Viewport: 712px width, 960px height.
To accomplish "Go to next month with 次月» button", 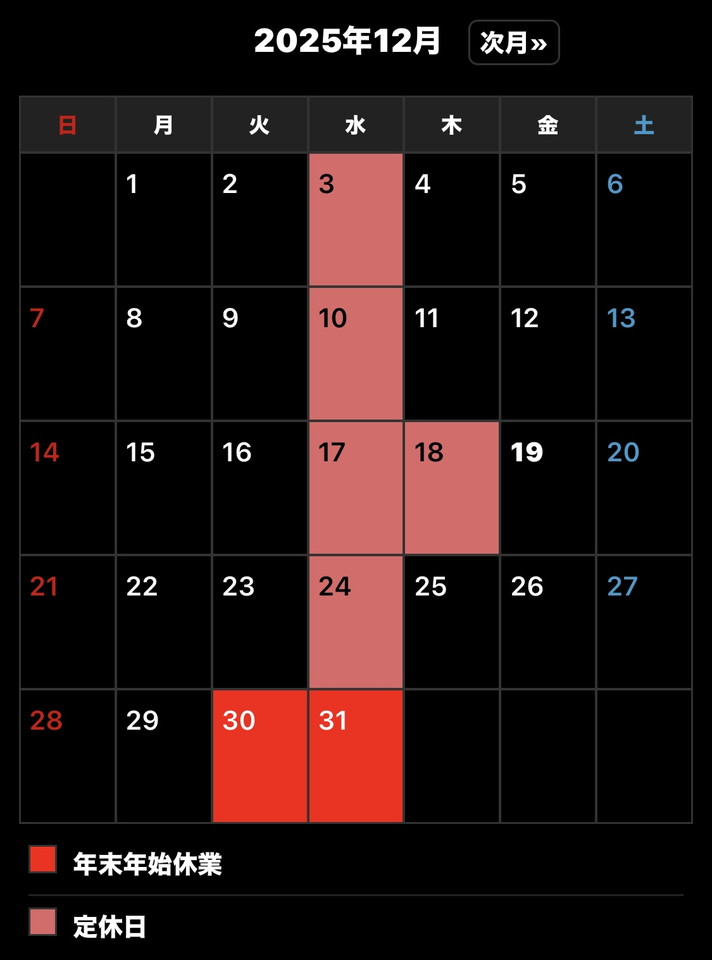I will tap(513, 43).
